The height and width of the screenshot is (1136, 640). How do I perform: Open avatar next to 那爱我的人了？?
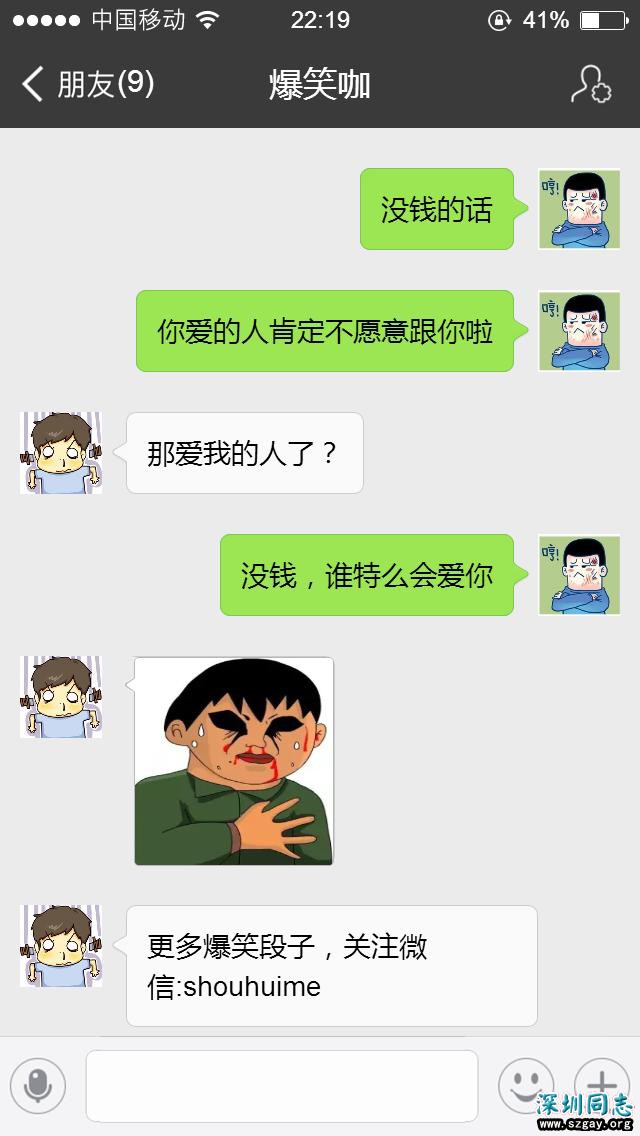coord(61,453)
